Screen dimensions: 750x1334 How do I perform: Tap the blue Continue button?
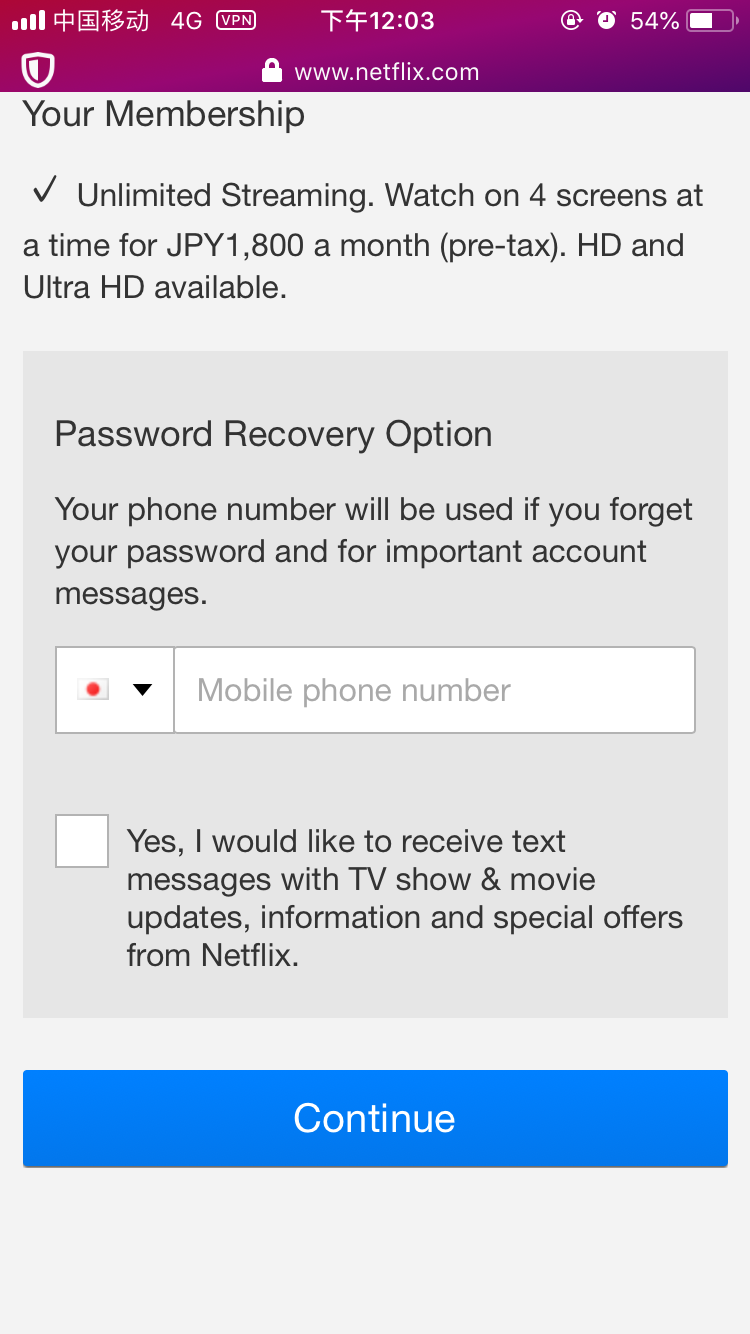[x=375, y=1118]
